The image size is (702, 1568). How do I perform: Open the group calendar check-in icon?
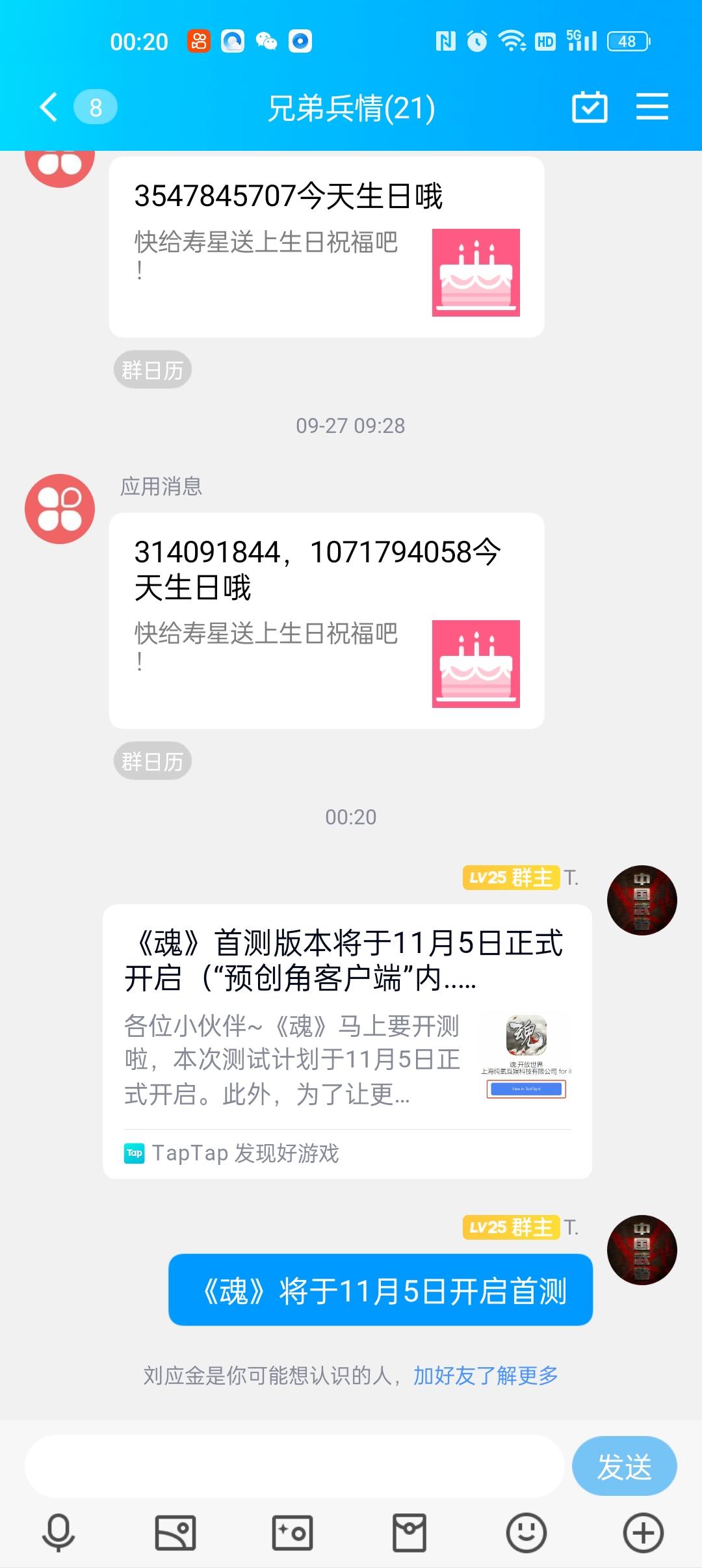click(590, 107)
